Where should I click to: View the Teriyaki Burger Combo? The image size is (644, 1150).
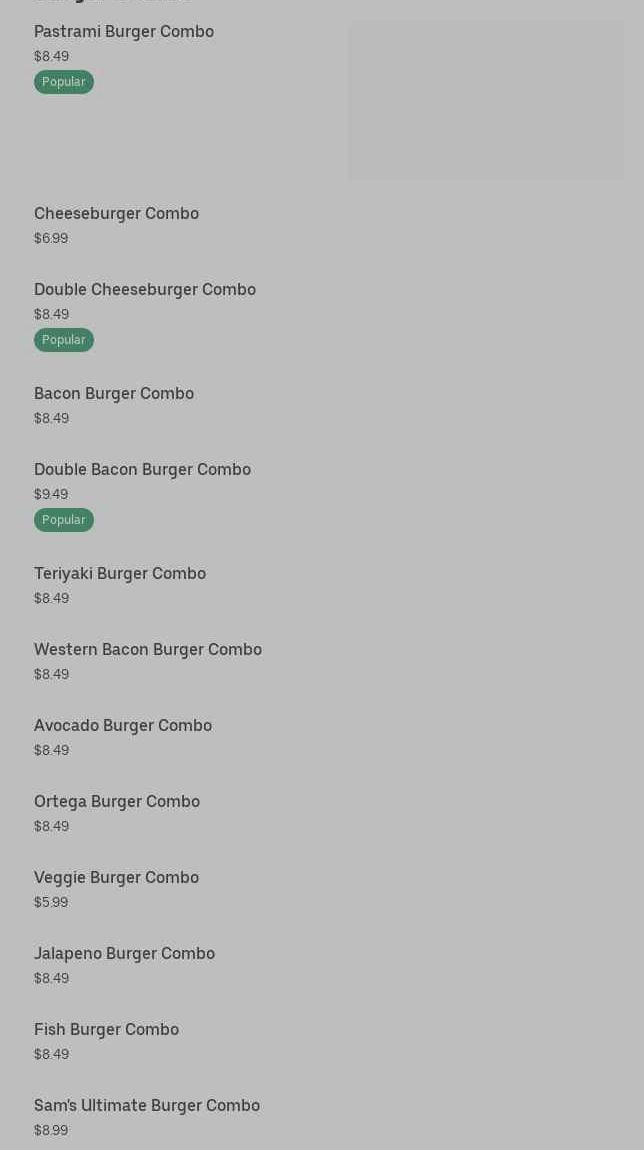pyautogui.click(x=120, y=574)
